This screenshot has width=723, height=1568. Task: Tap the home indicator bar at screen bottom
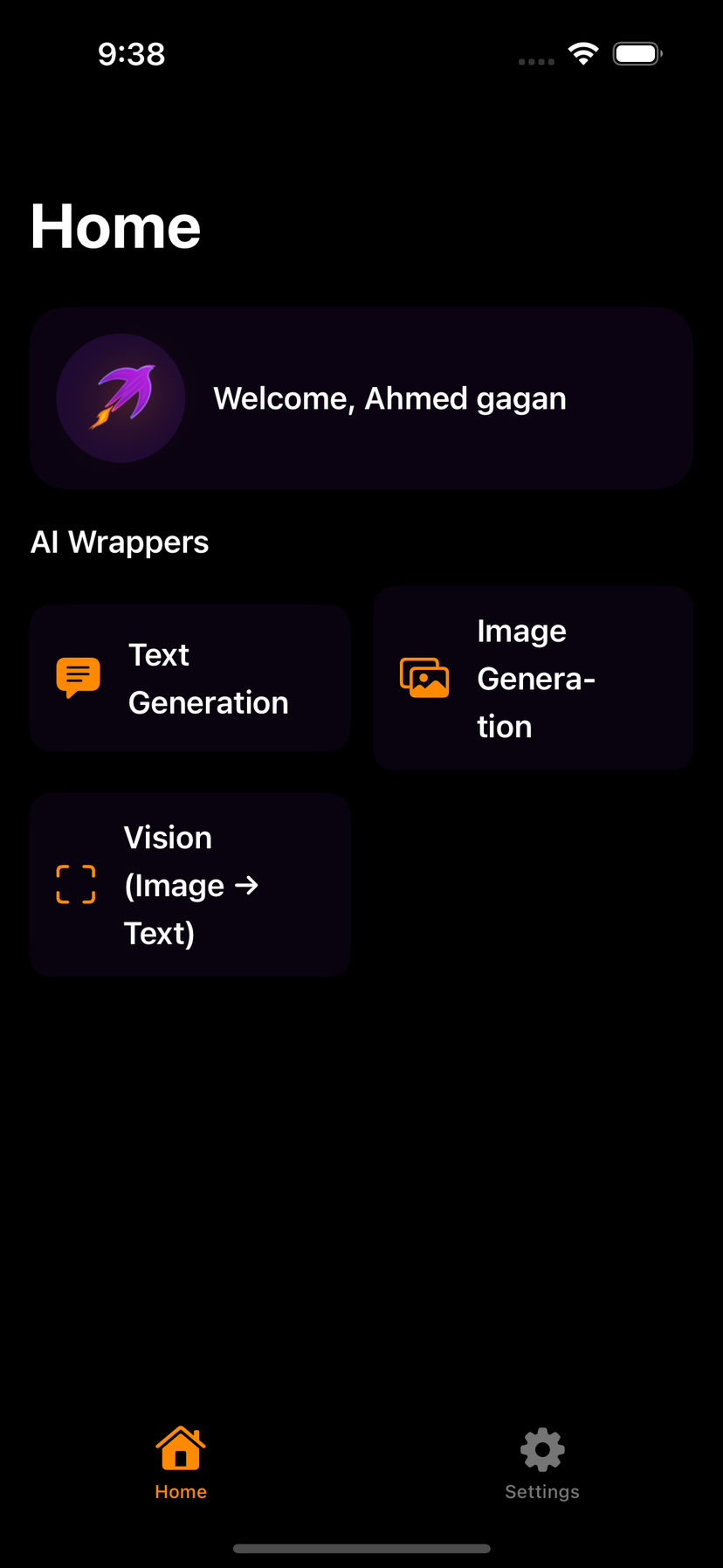(361, 1547)
